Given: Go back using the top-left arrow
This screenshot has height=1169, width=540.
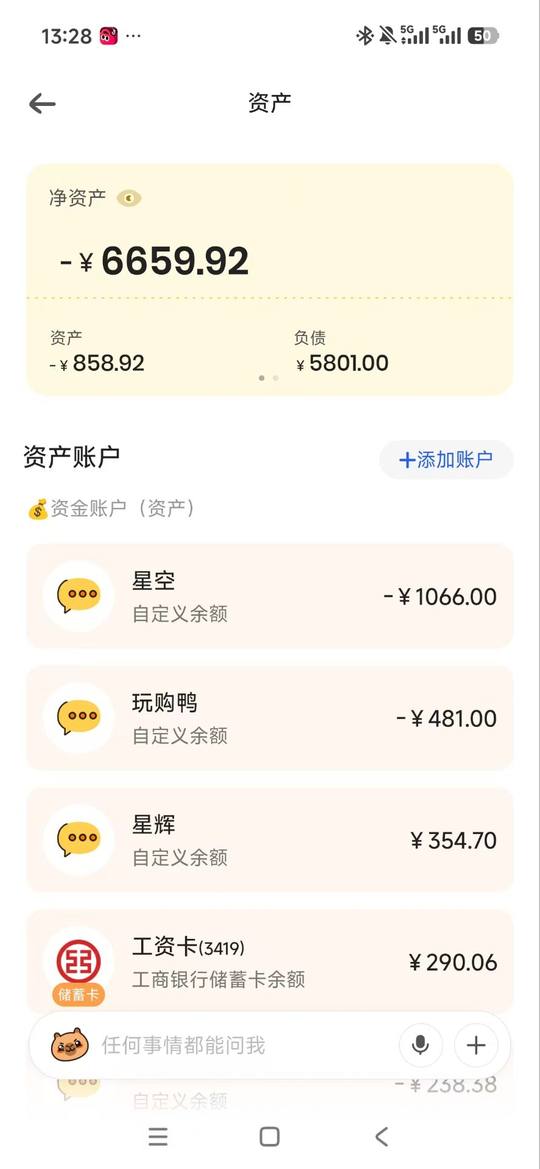Looking at the screenshot, I should click(x=43, y=104).
